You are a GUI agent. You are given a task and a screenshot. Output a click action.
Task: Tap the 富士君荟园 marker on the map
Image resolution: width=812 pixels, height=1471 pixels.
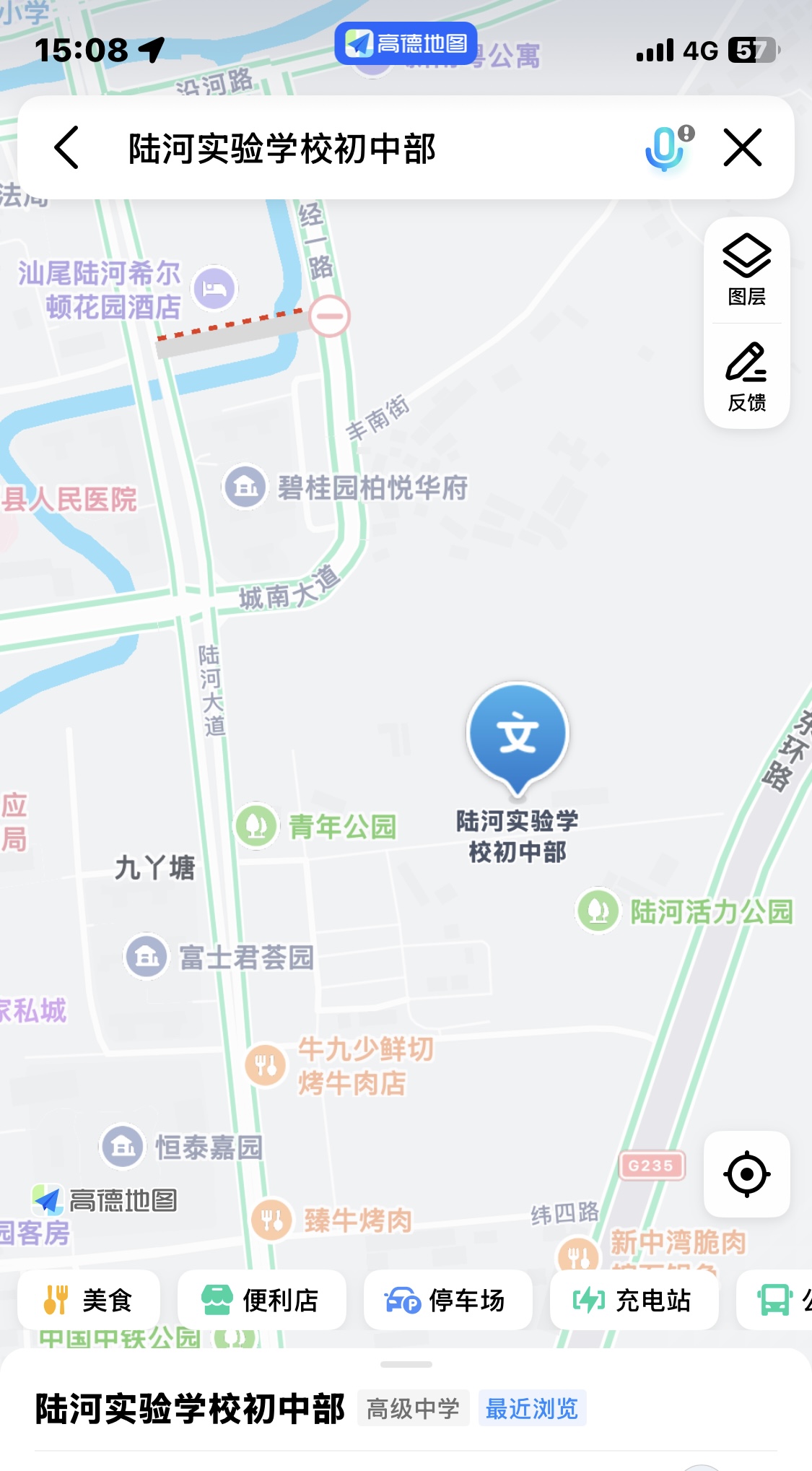click(x=147, y=957)
